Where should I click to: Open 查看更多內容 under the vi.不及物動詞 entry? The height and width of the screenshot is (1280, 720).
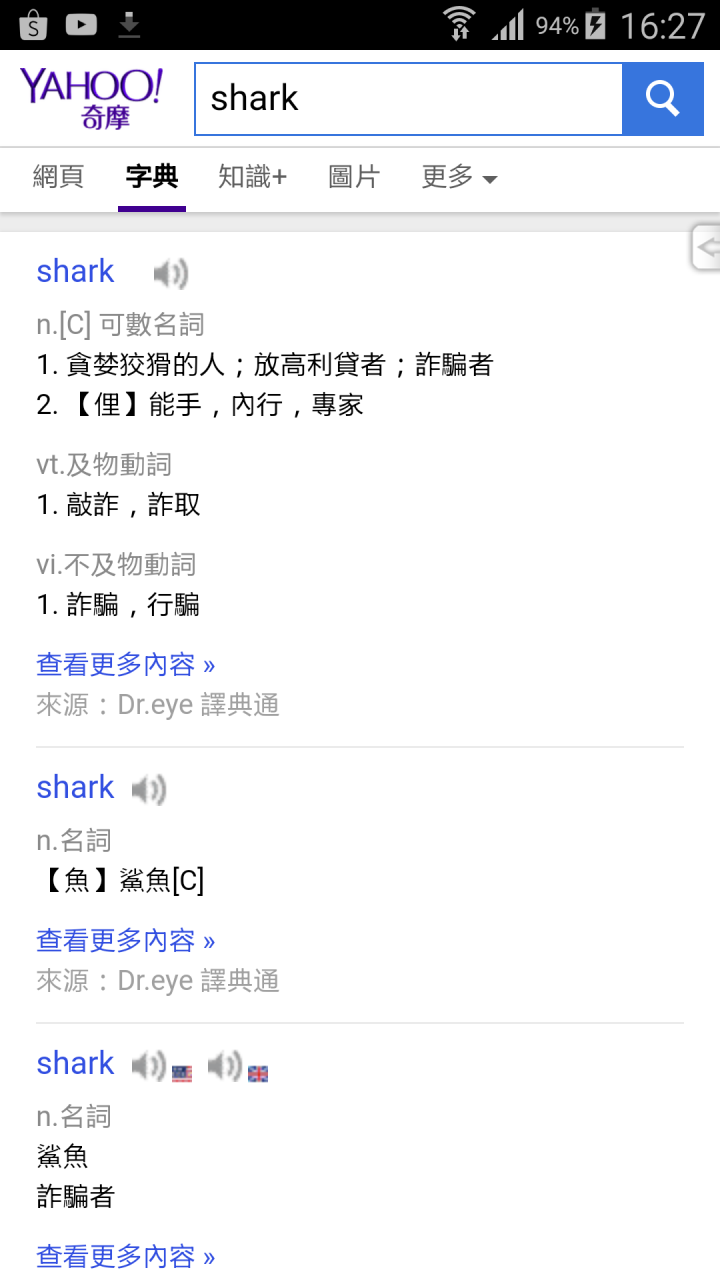click(x=126, y=664)
